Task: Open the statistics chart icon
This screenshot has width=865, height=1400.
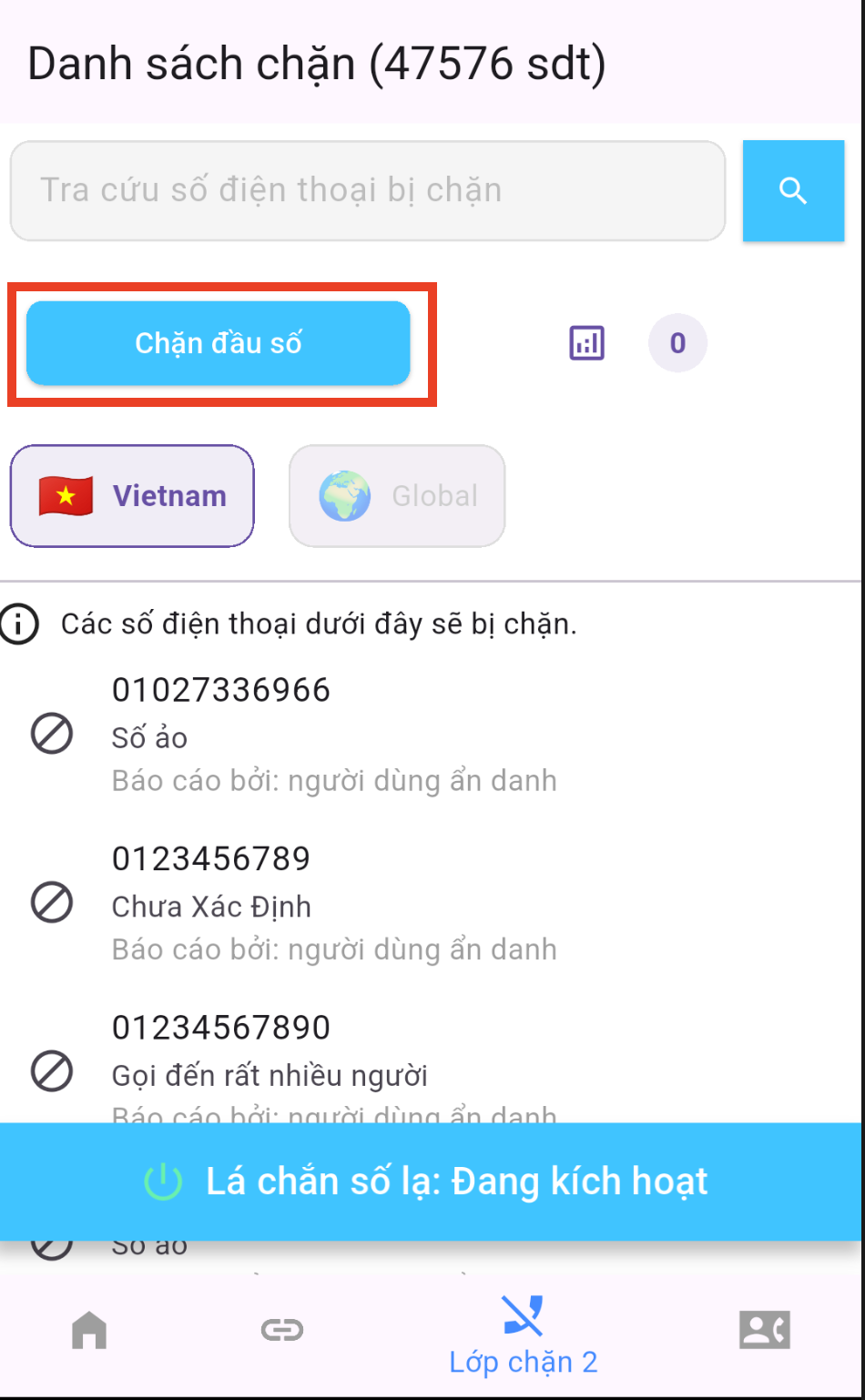Action: coord(586,343)
